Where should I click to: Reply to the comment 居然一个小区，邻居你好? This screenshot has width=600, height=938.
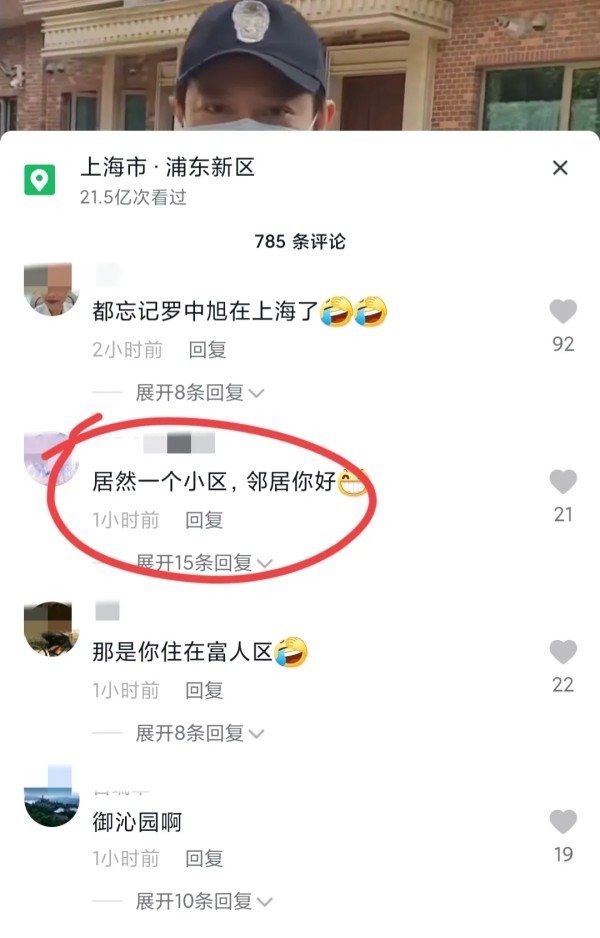coord(204,520)
